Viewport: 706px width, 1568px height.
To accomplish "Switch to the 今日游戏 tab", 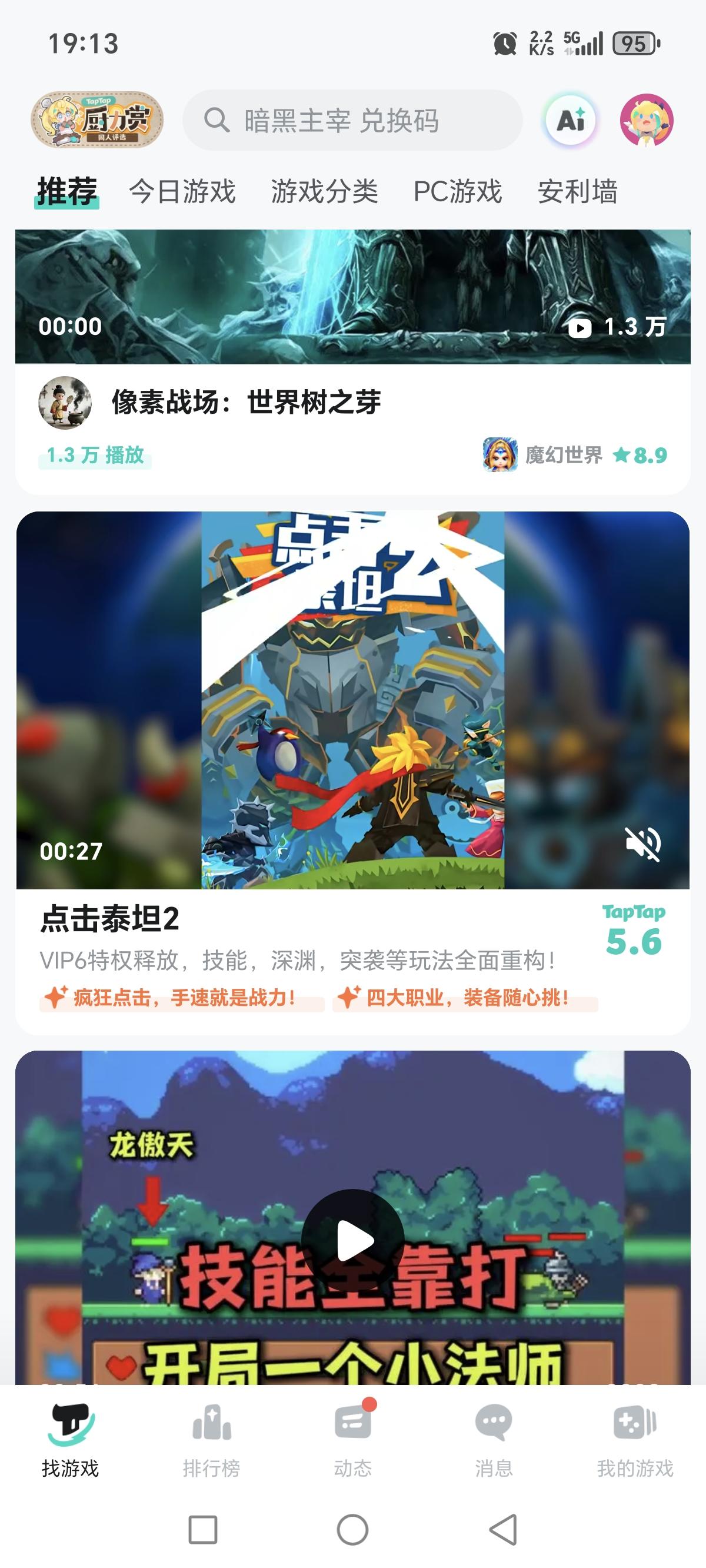I will [x=182, y=192].
